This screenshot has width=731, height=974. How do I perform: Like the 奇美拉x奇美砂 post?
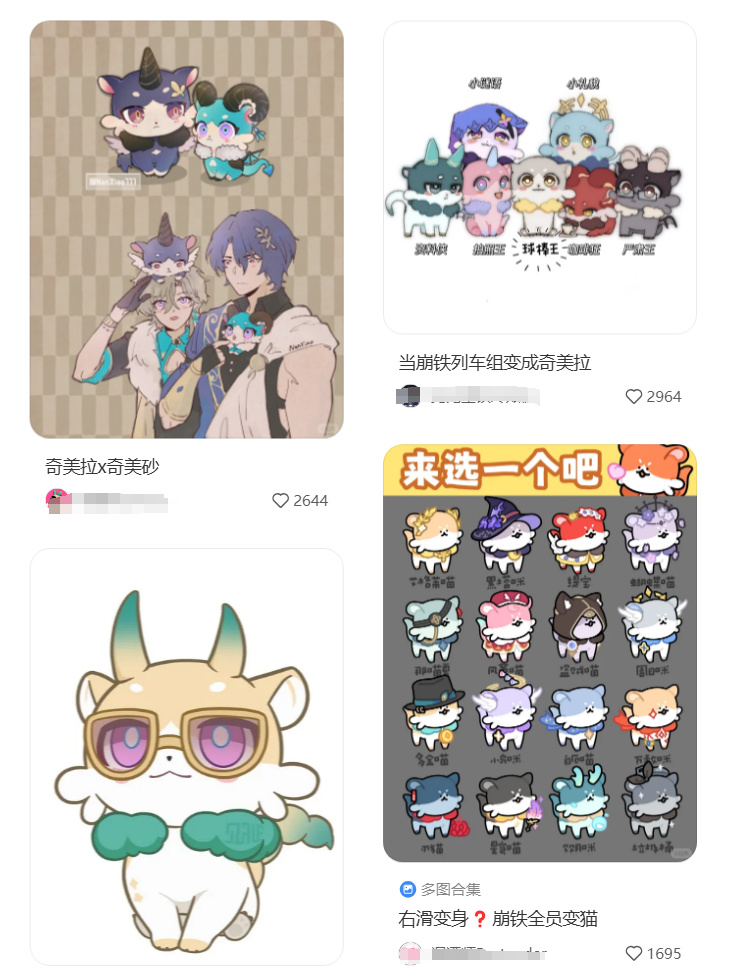pyautogui.click(x=281, y=501)
